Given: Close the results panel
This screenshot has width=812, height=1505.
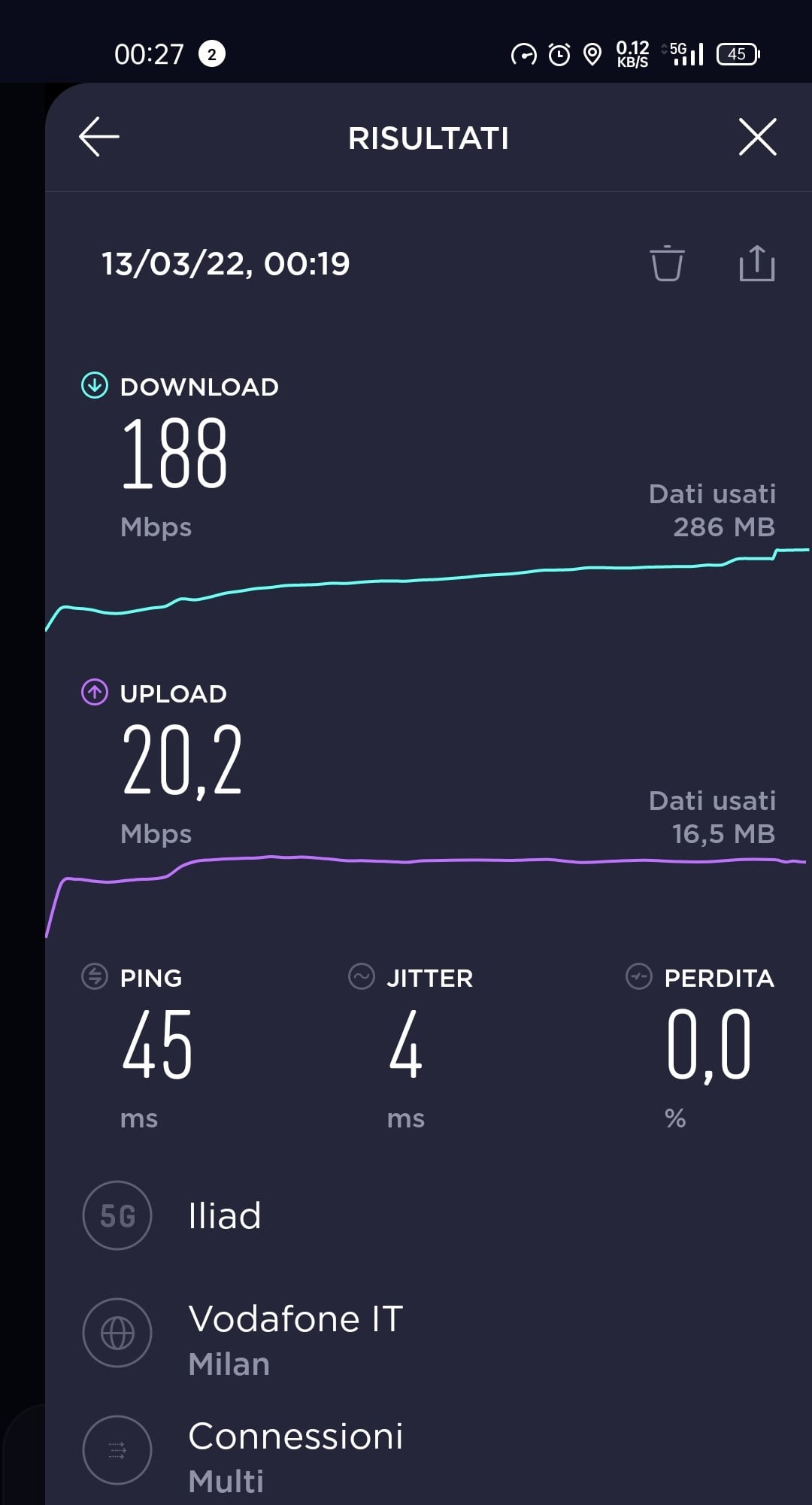Looking at the screenshot, I should (757, 137).
